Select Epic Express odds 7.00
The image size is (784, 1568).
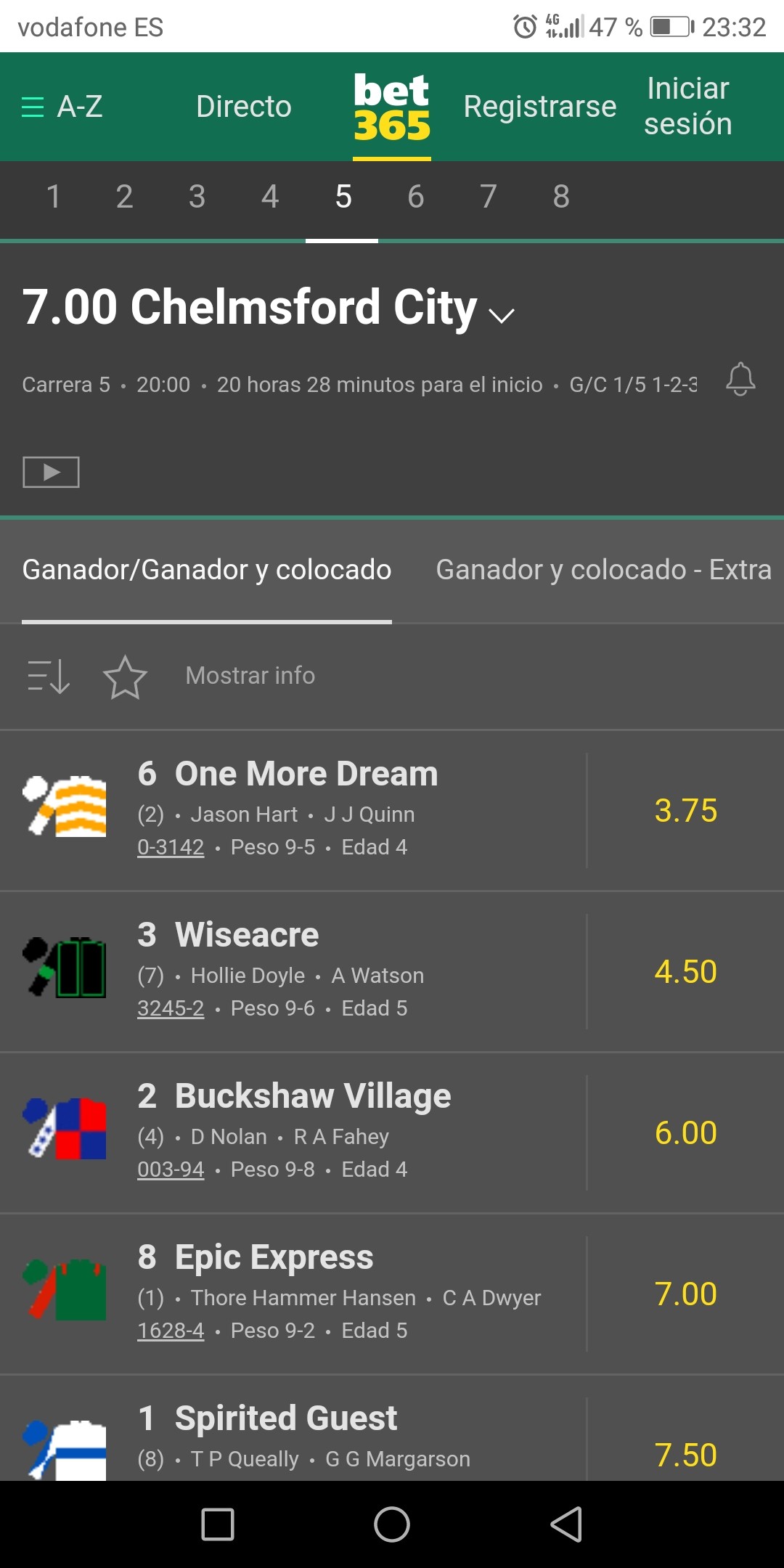(x=685, y=1294)
